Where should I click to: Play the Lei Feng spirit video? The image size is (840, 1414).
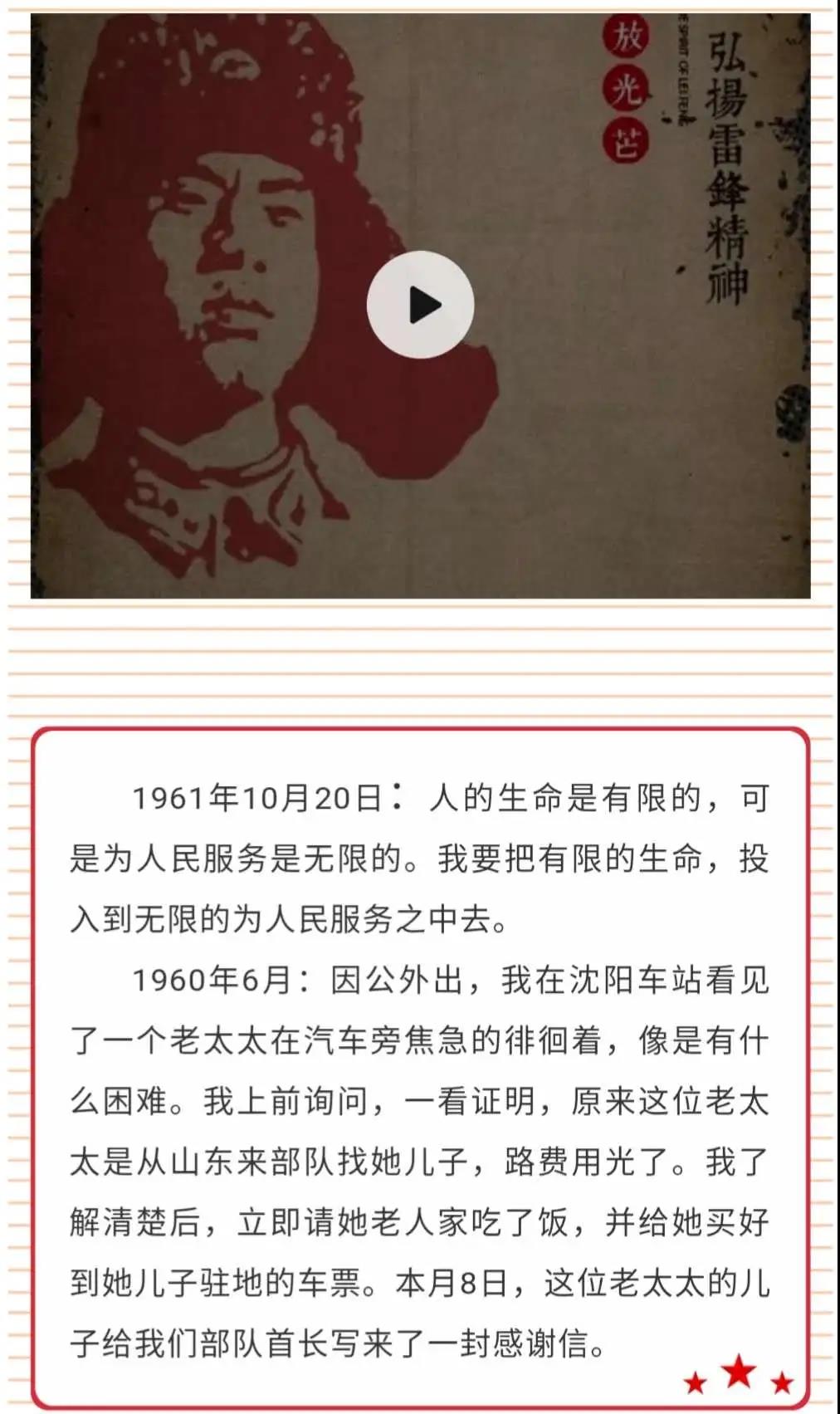coord(421,305)
